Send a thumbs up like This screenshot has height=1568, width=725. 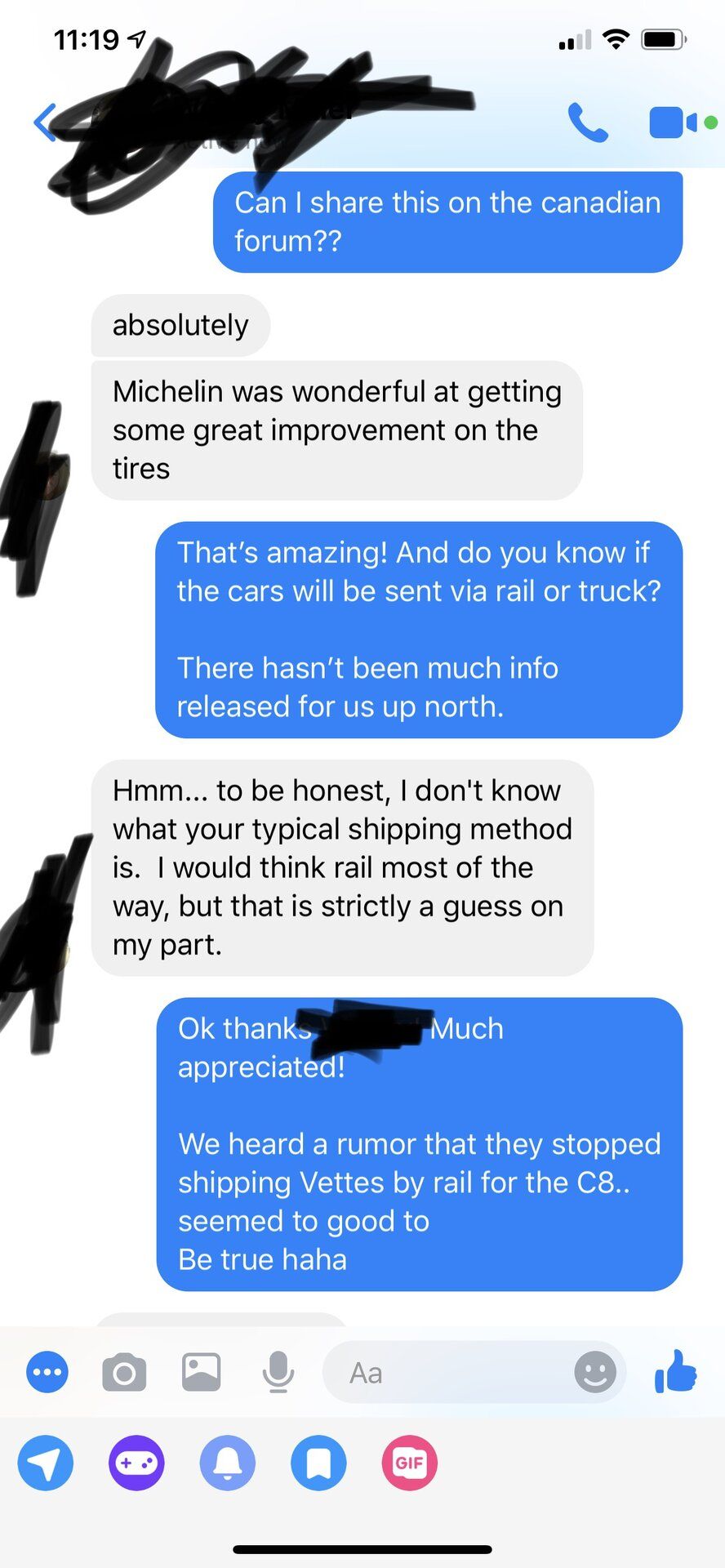pyautogui.click(x=676, y=1371)
